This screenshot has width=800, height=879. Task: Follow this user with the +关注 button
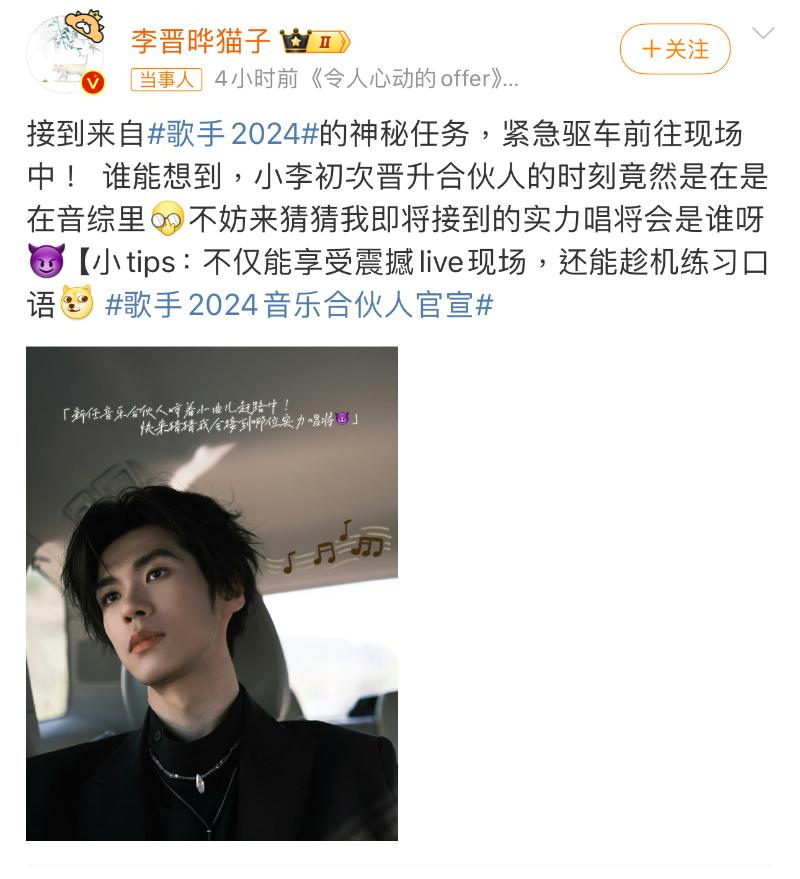click(x=675, y=49)
